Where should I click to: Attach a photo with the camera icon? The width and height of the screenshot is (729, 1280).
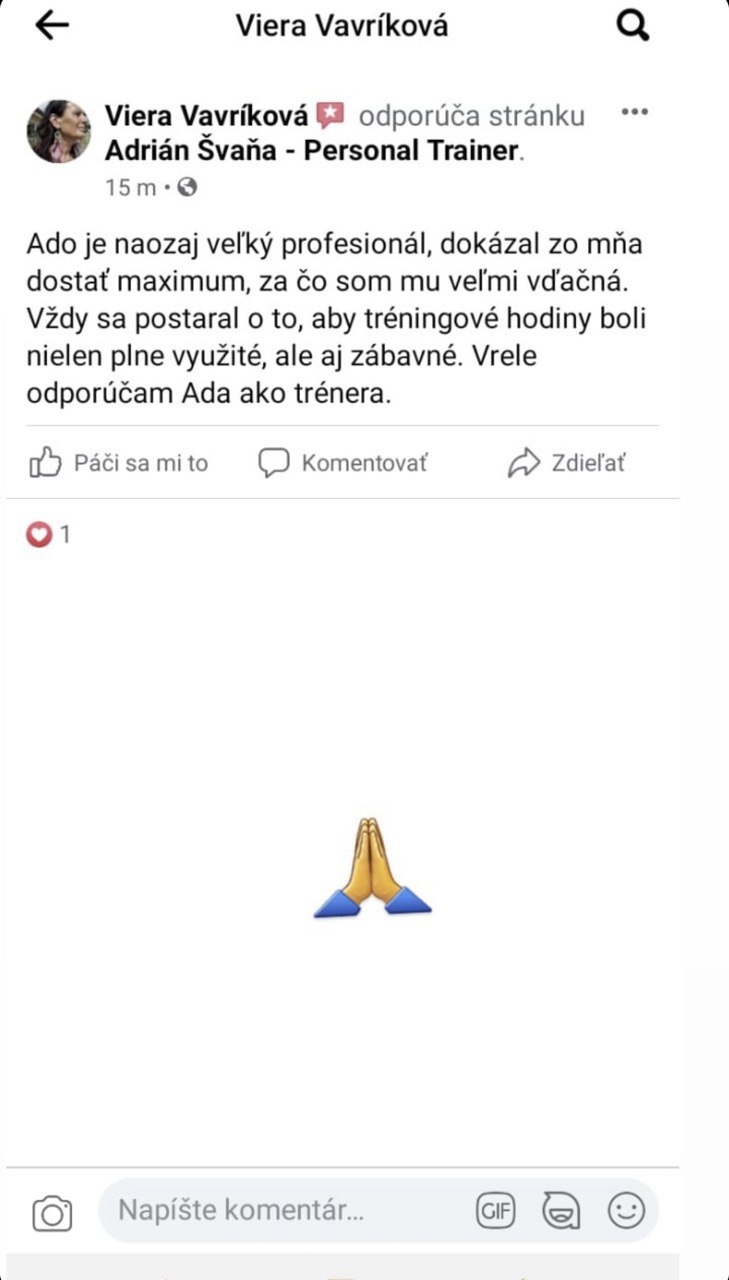pos(52,1213)
